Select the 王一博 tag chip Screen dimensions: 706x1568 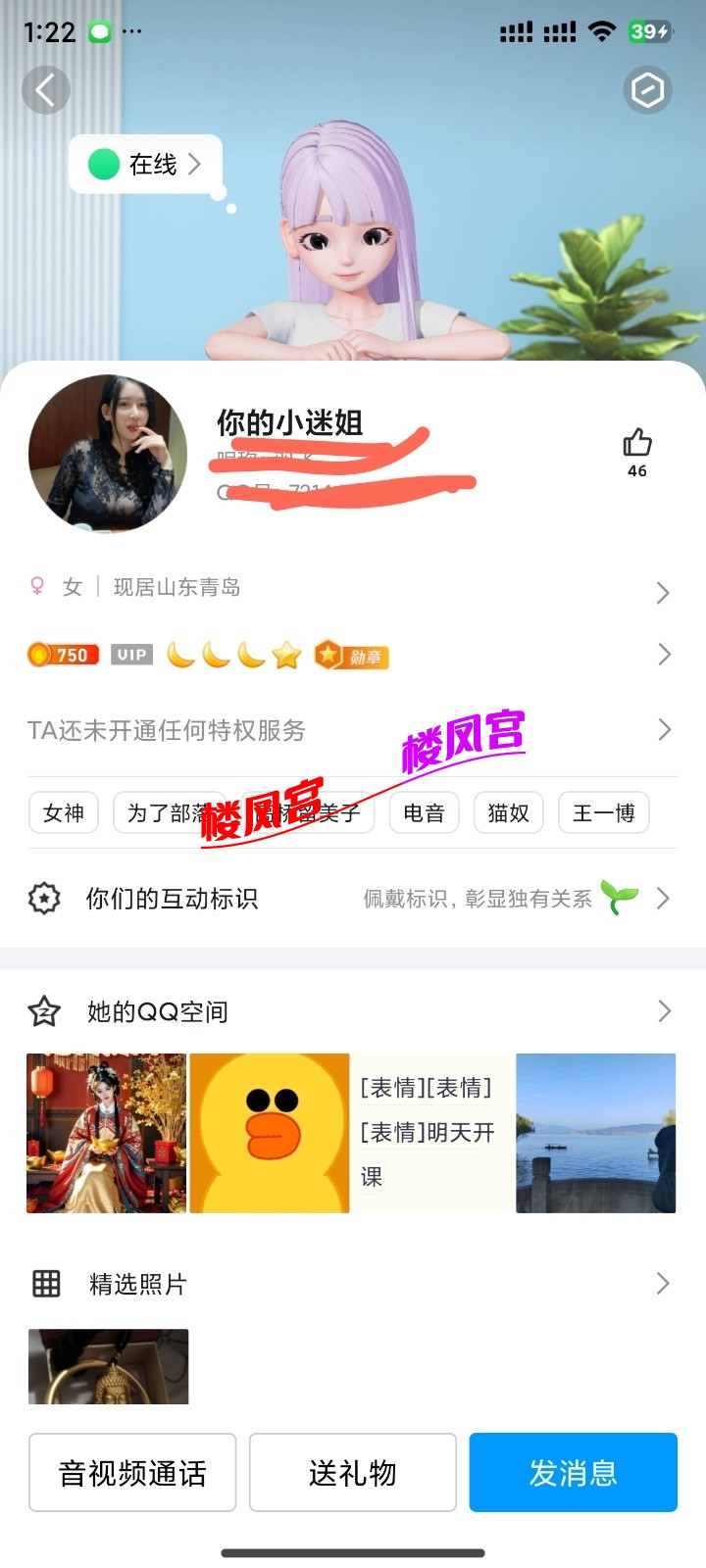click(603, 812)
